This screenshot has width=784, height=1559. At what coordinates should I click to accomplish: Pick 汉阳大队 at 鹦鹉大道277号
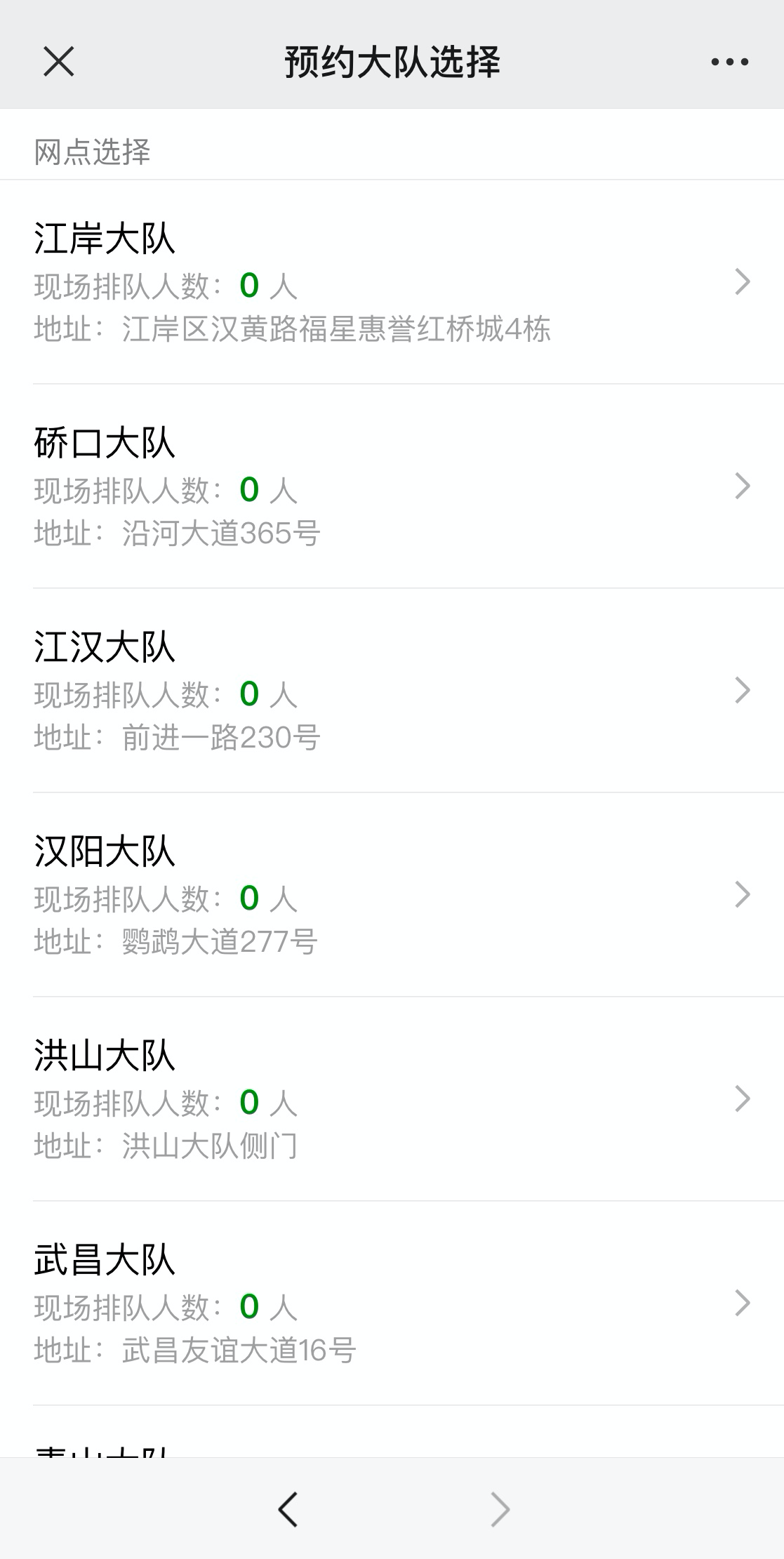point(392,895)
